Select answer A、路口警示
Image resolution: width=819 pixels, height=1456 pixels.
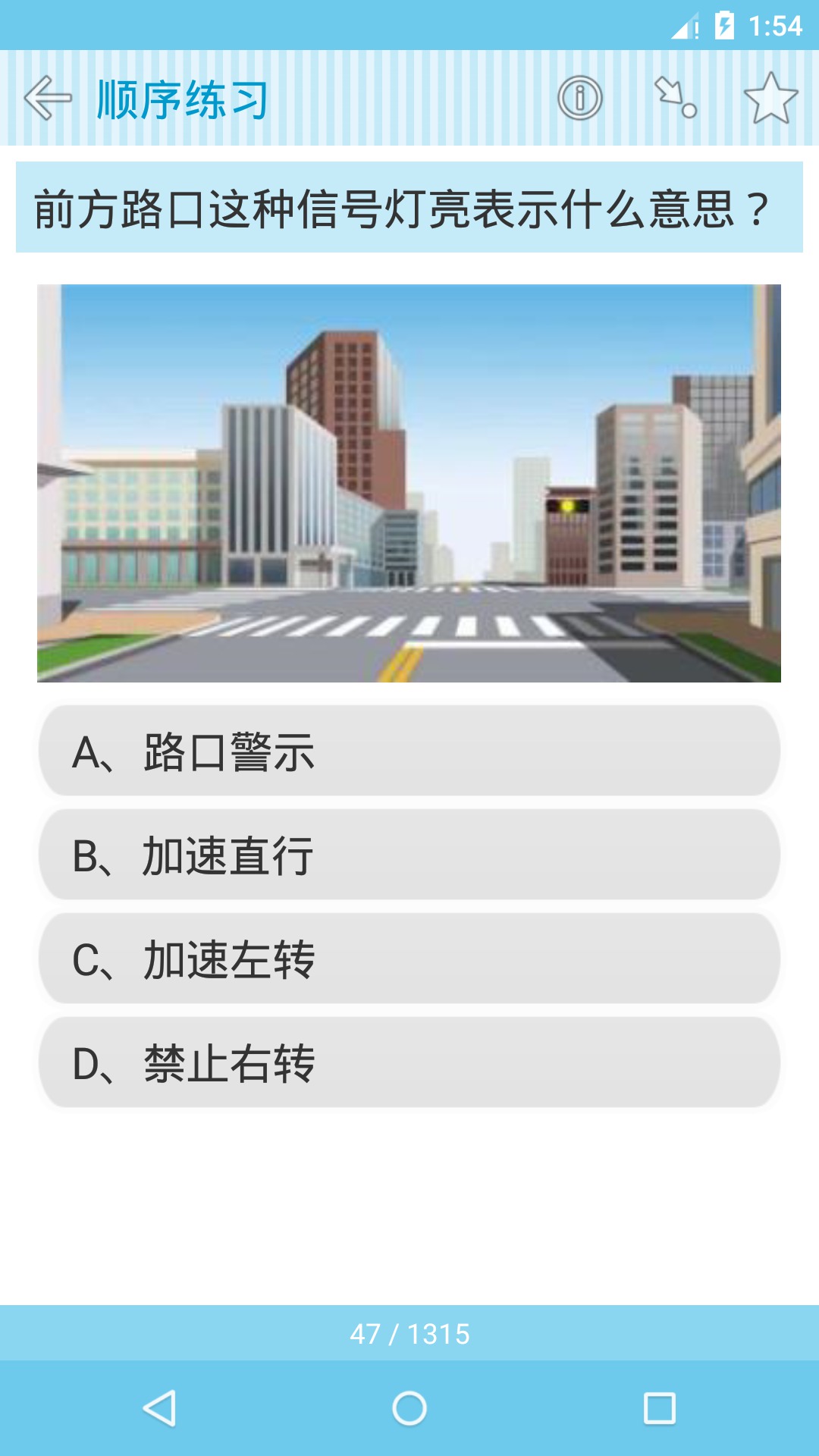pyautogui.click(x=409, y=751)
